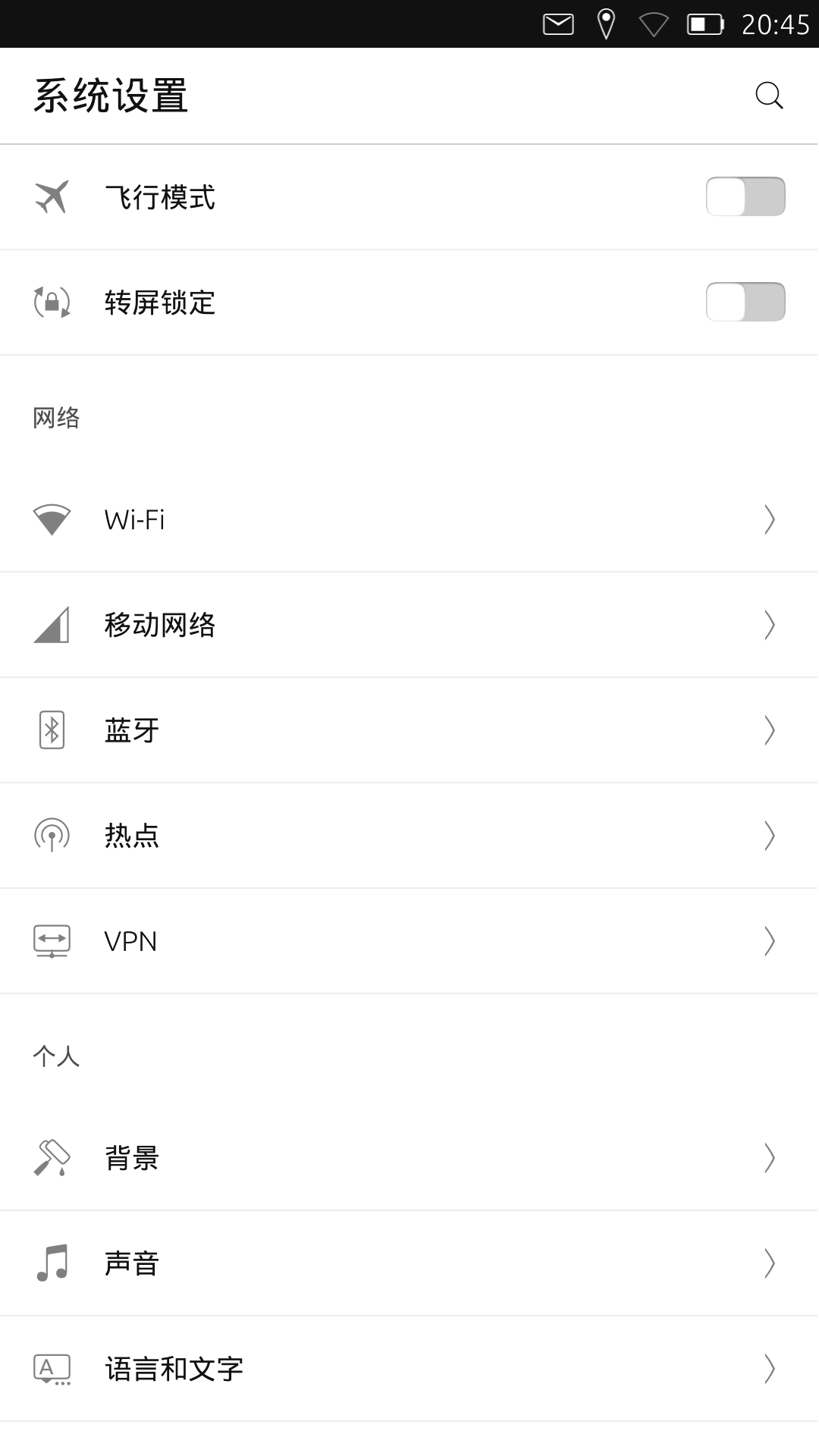Tap the Wi-Fi signal icon
Screen dimensions: 819x1456
(x=51, y=519)
